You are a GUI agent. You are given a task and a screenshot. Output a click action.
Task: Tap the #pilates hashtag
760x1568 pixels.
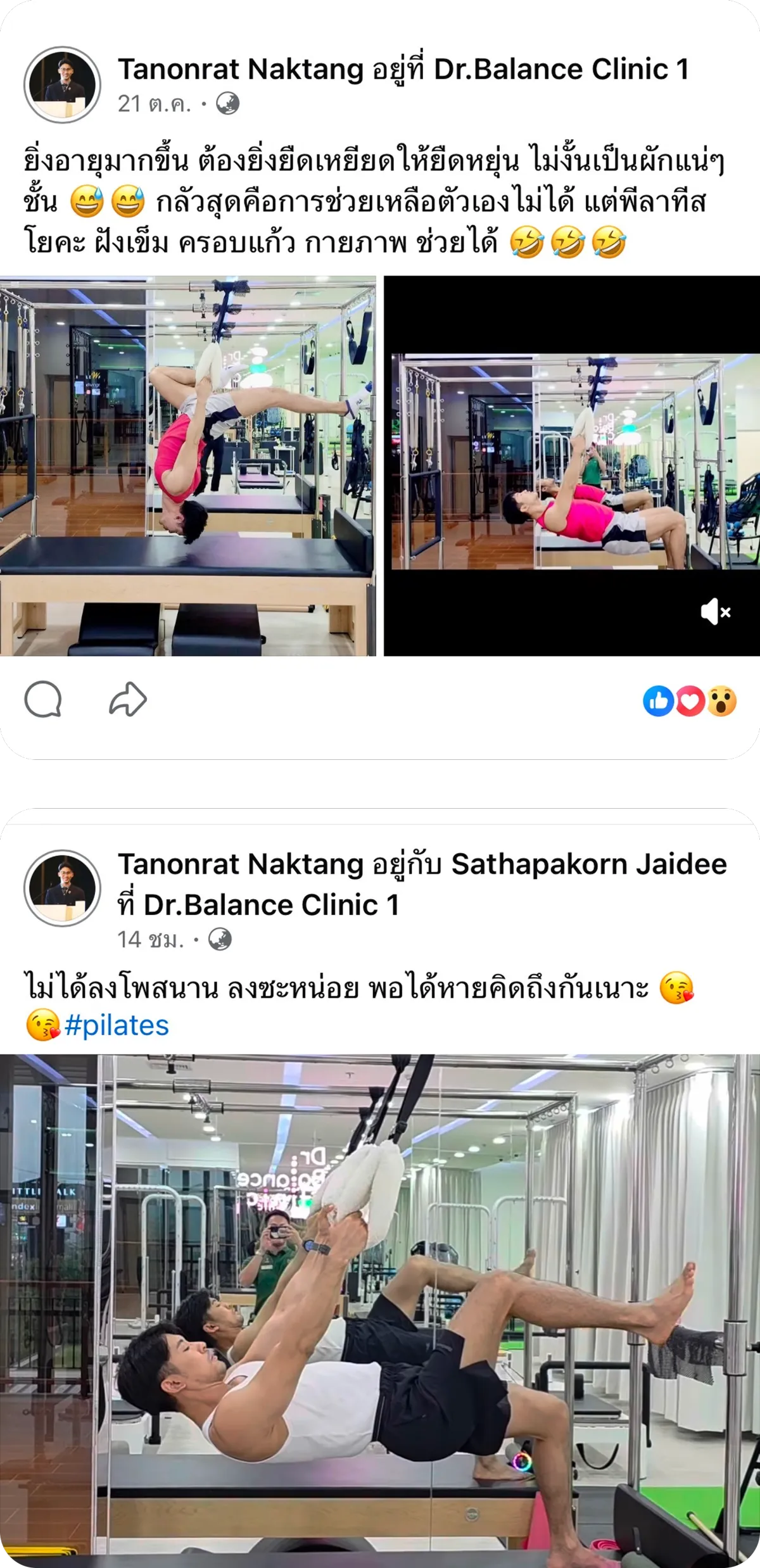click(x=117, y=1025)
